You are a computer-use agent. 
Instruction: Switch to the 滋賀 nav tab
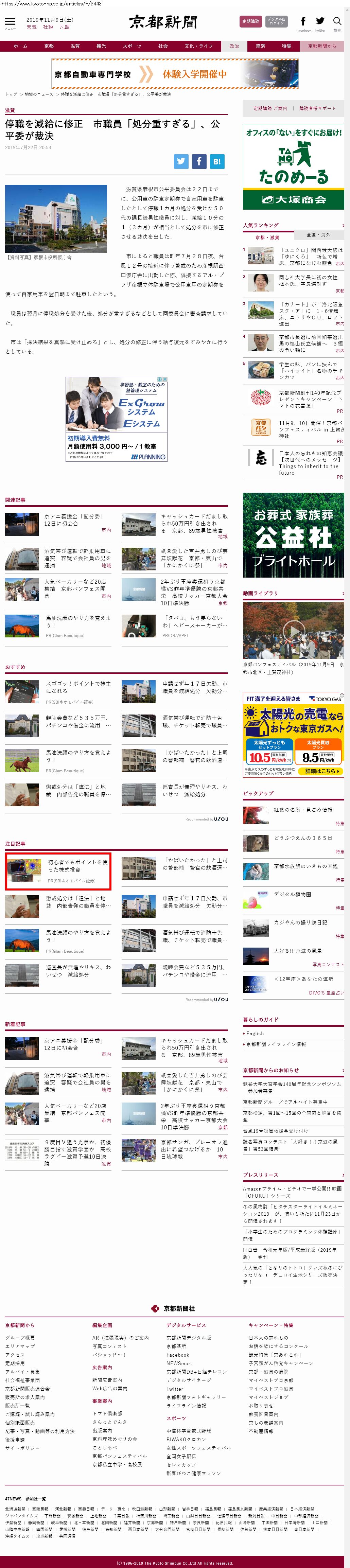75,46
